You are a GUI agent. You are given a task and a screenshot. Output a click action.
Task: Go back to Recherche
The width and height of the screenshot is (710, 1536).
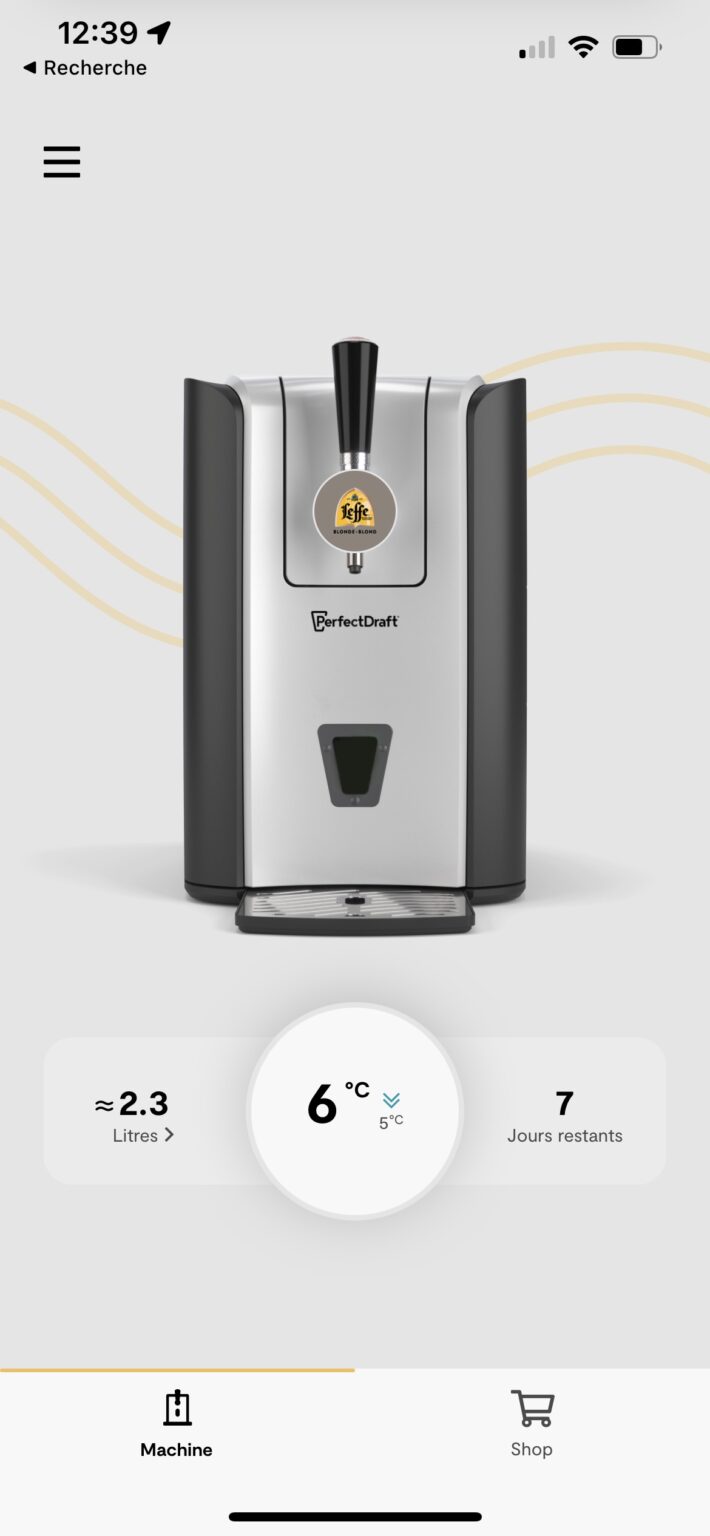[x=85, y=68]
